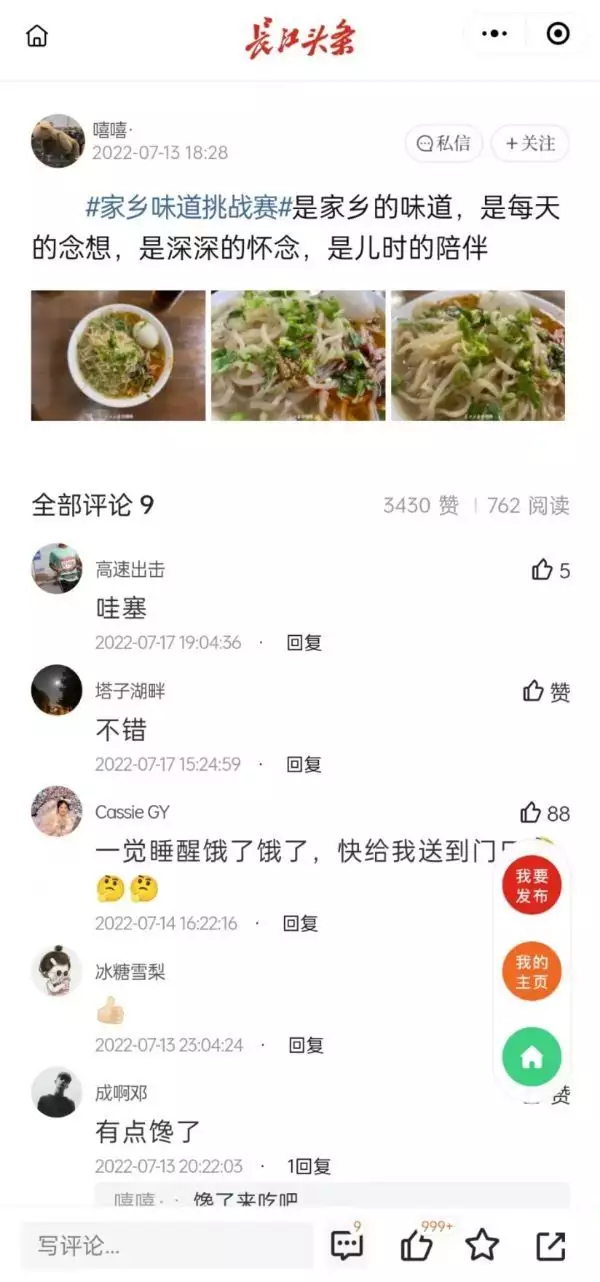Reply to 高速出击's comment

click(304, 643)
